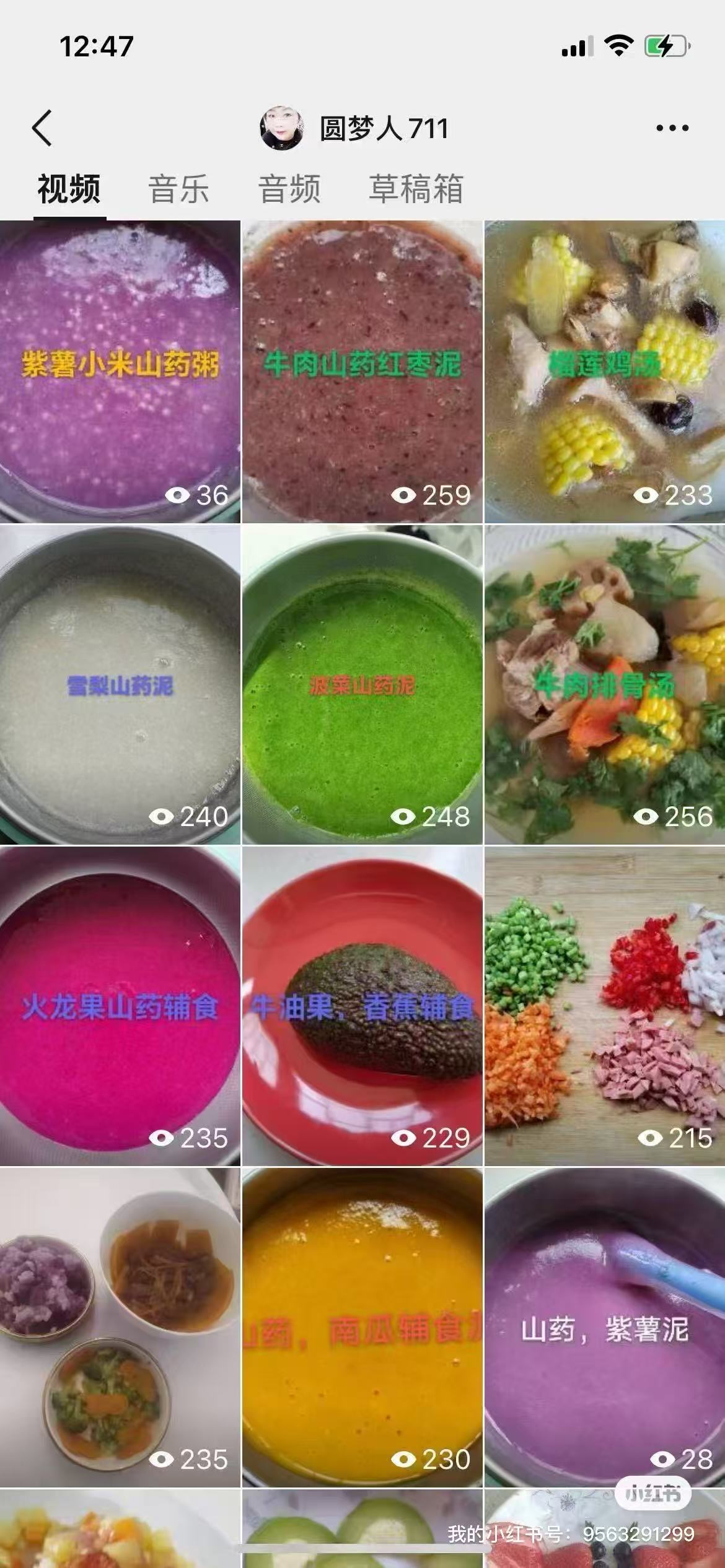The width and height of the screenshot is (725, 1568).
Task: Open the 草稿箱 tab
Action: [x=416, y=189]
